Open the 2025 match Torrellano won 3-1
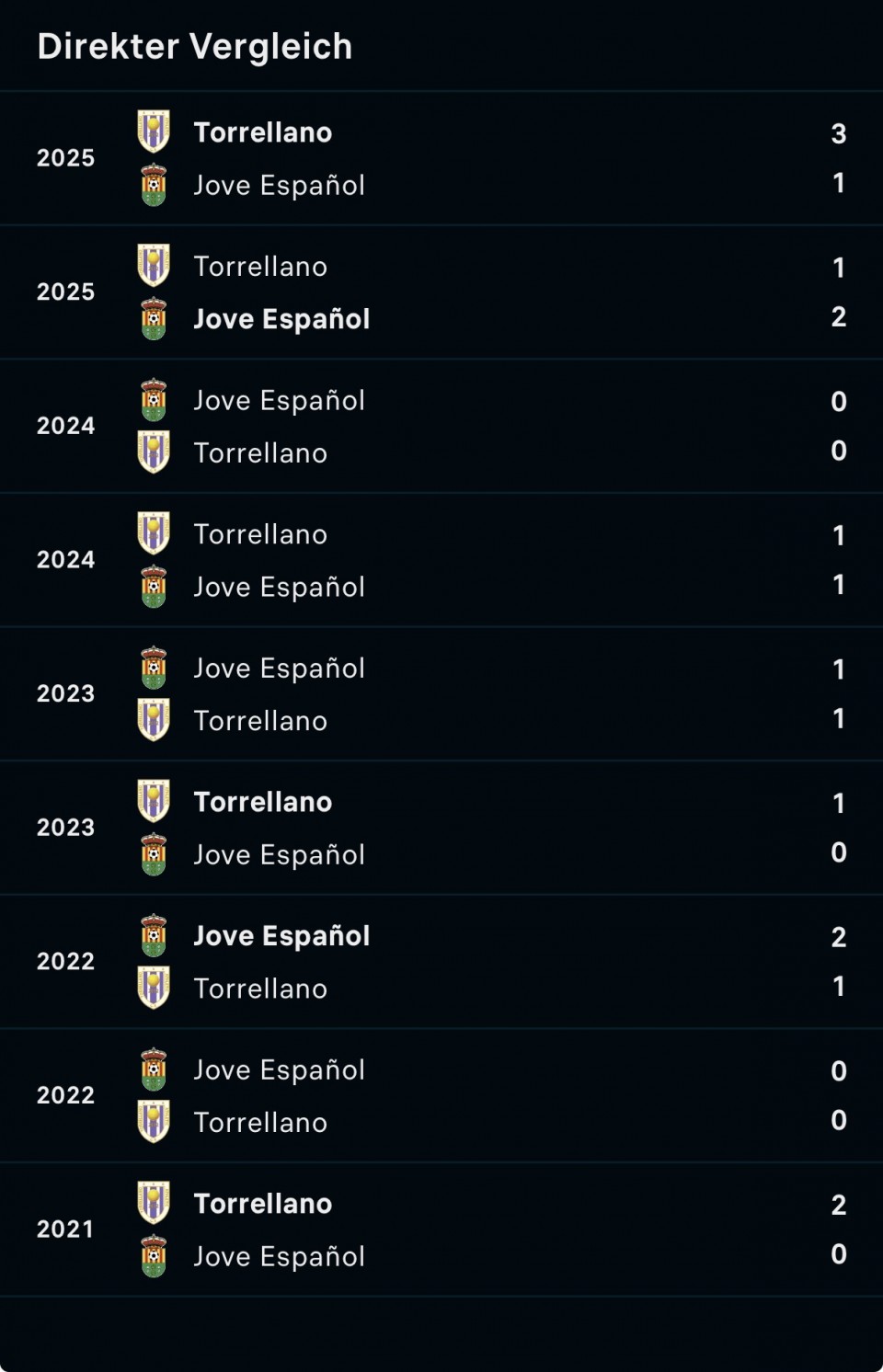Viewport: 883px width, 1372px height. pos(441,158)
